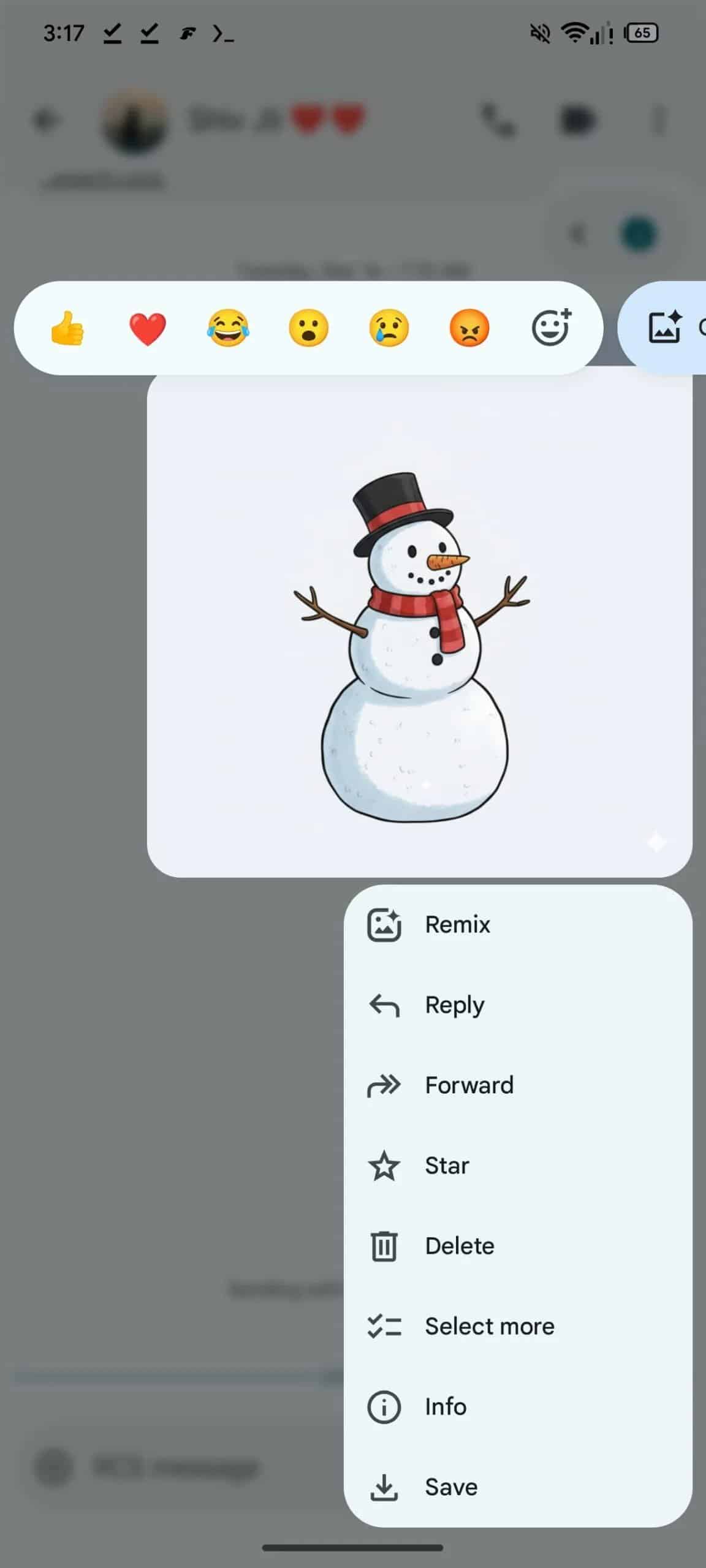706x1568 pixels.
Task: Star this message
Action: pos(447,1166)
